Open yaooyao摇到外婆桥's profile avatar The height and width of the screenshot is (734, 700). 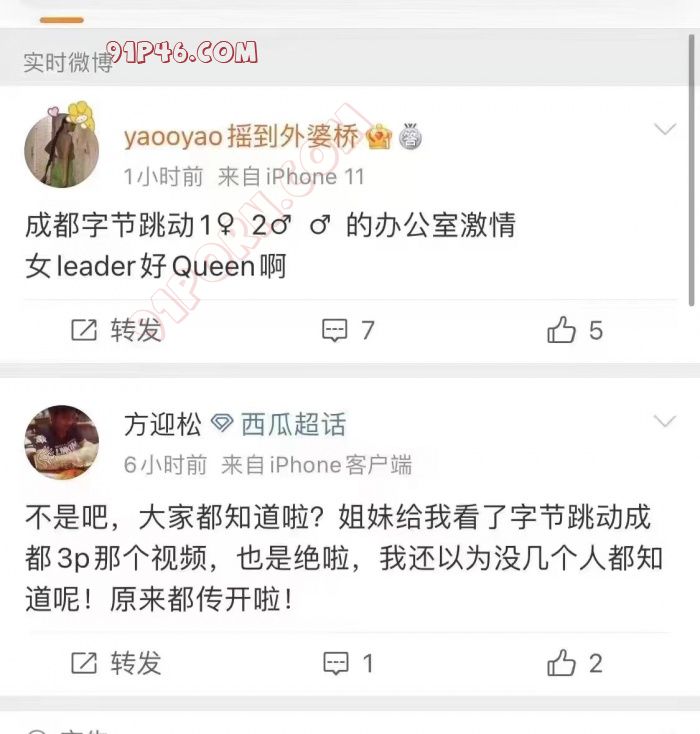click(61, 149)
